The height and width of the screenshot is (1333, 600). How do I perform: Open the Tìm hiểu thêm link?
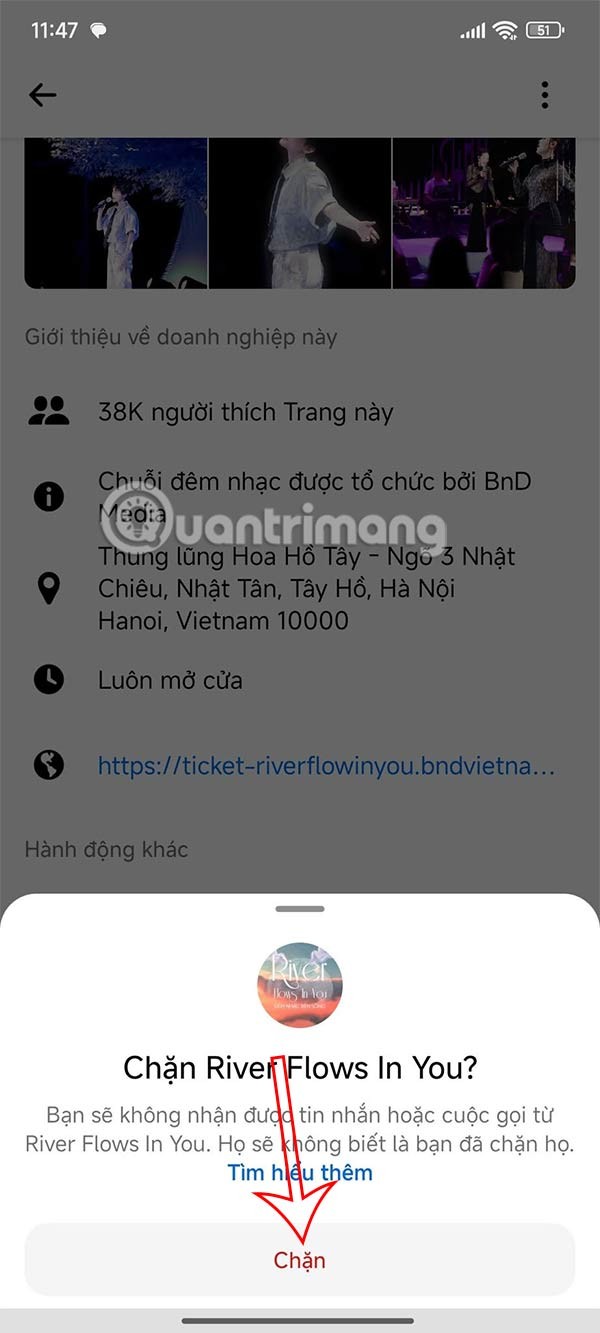click(x=300, y=1172)
